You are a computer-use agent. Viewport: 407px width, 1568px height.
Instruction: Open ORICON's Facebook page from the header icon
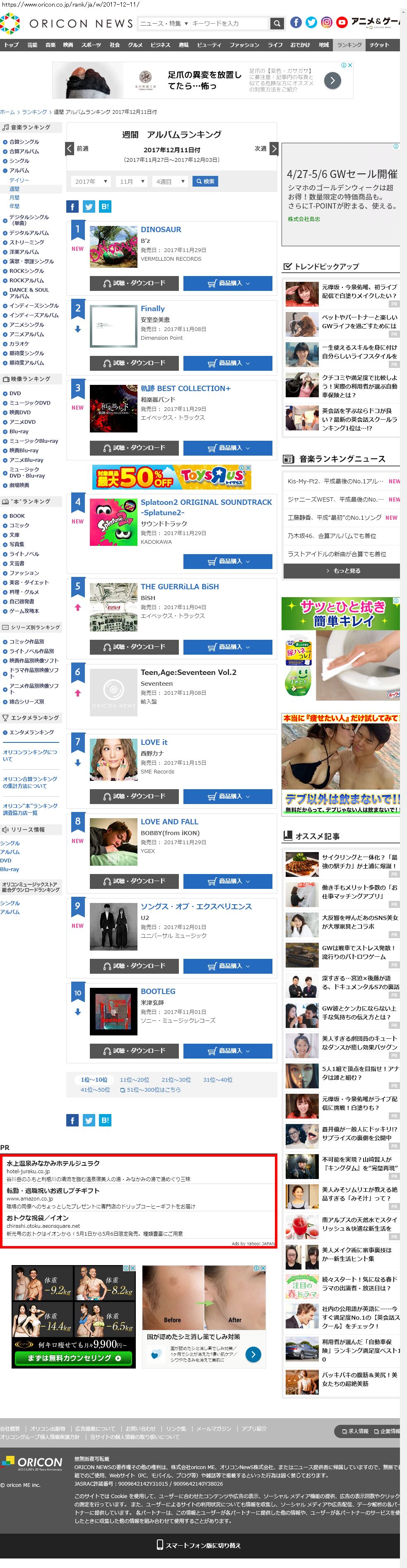296,22
